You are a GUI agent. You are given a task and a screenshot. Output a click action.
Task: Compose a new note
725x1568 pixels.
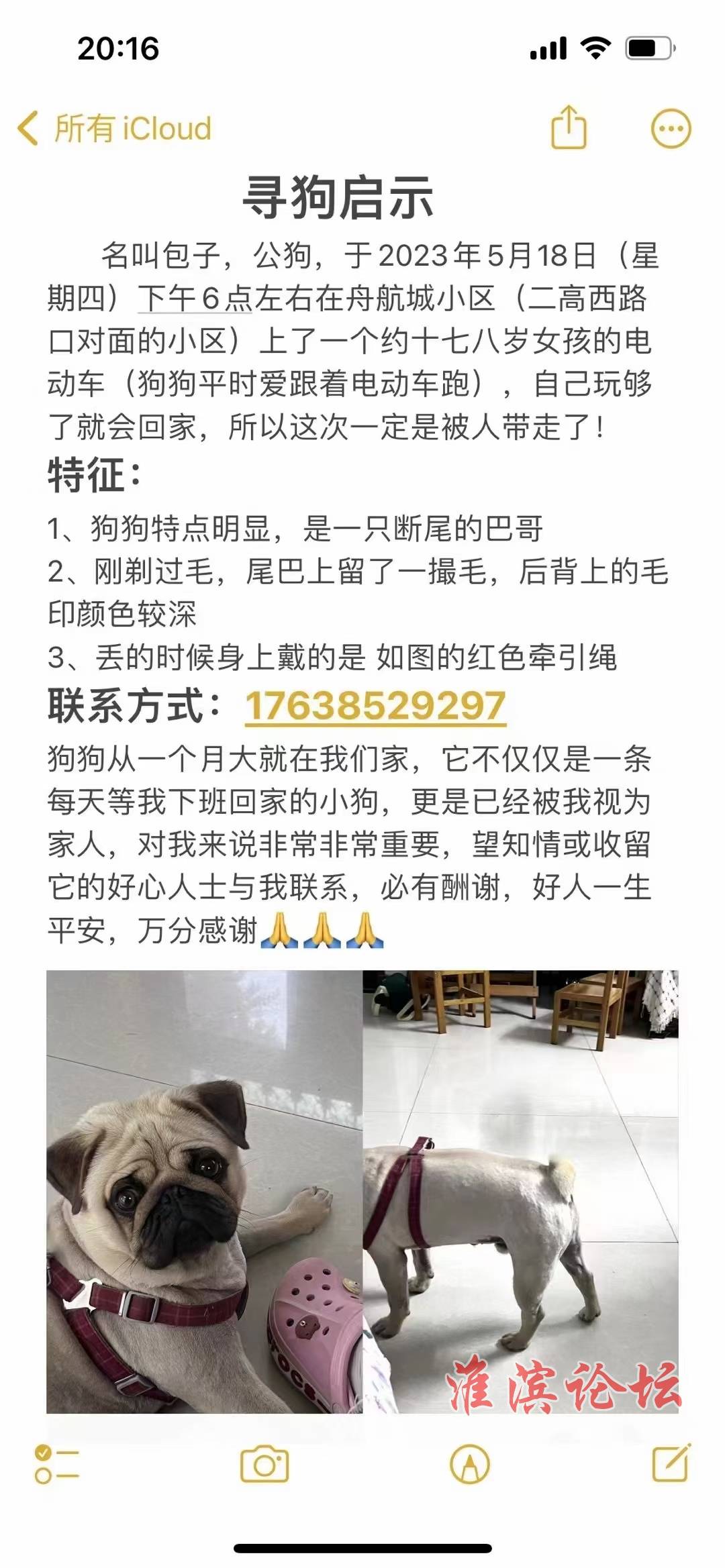tap(671, 1463)
